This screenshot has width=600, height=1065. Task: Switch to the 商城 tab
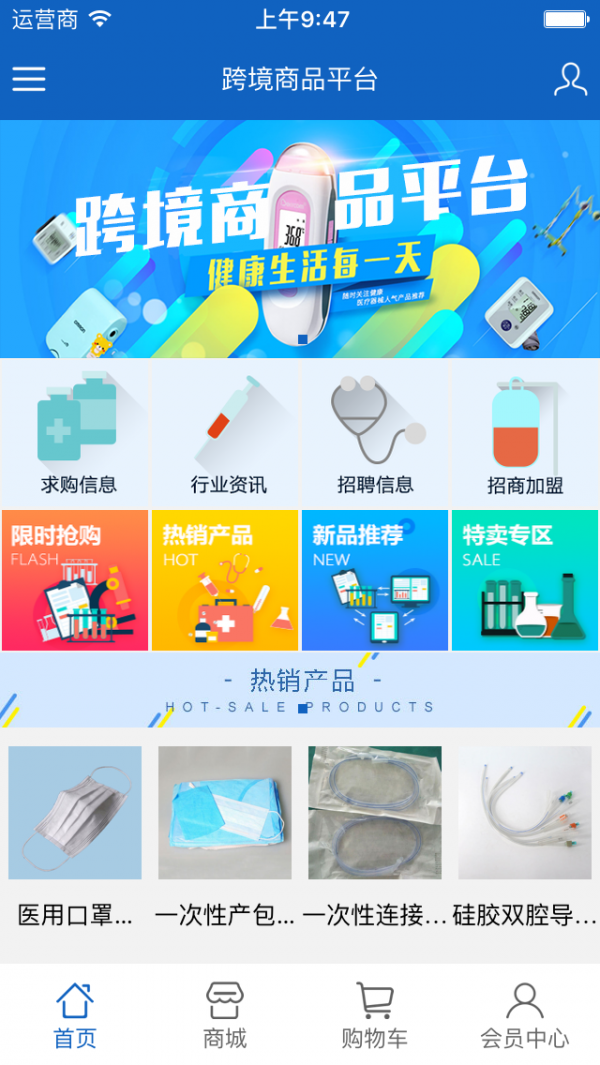click(225, 1014)
